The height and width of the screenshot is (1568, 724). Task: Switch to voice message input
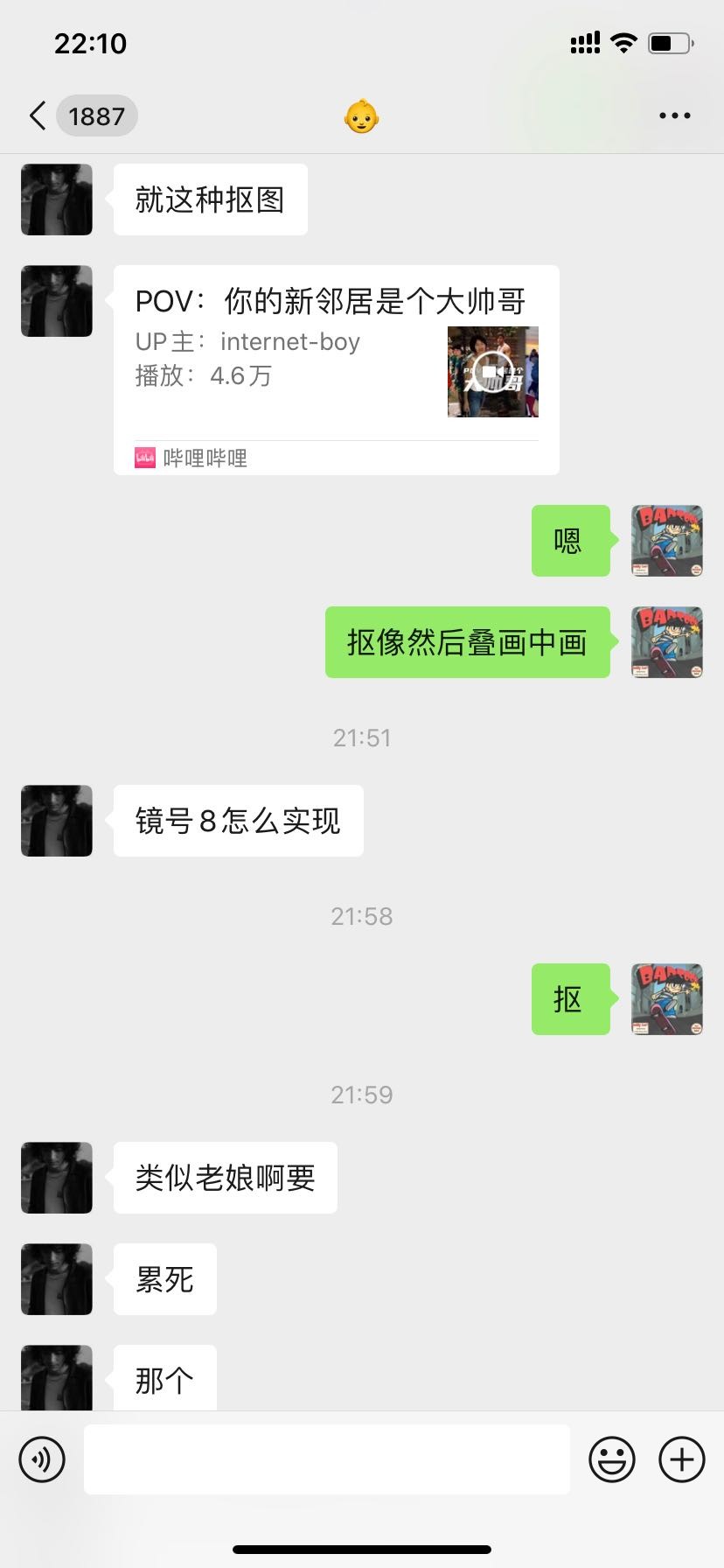click(42, 1459)
